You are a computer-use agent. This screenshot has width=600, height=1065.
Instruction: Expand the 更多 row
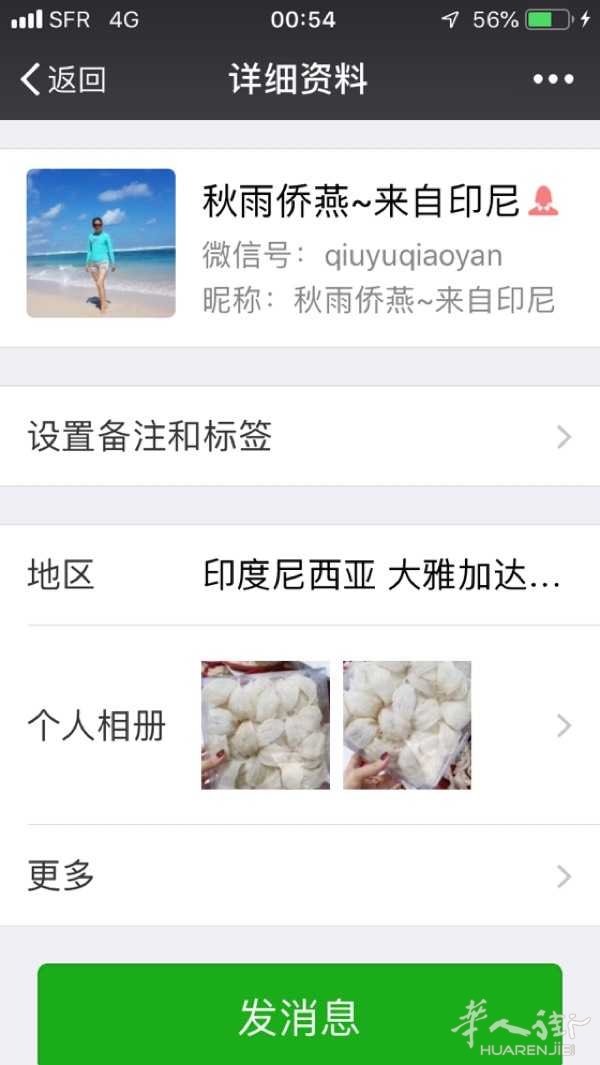(x=300, y=876)
